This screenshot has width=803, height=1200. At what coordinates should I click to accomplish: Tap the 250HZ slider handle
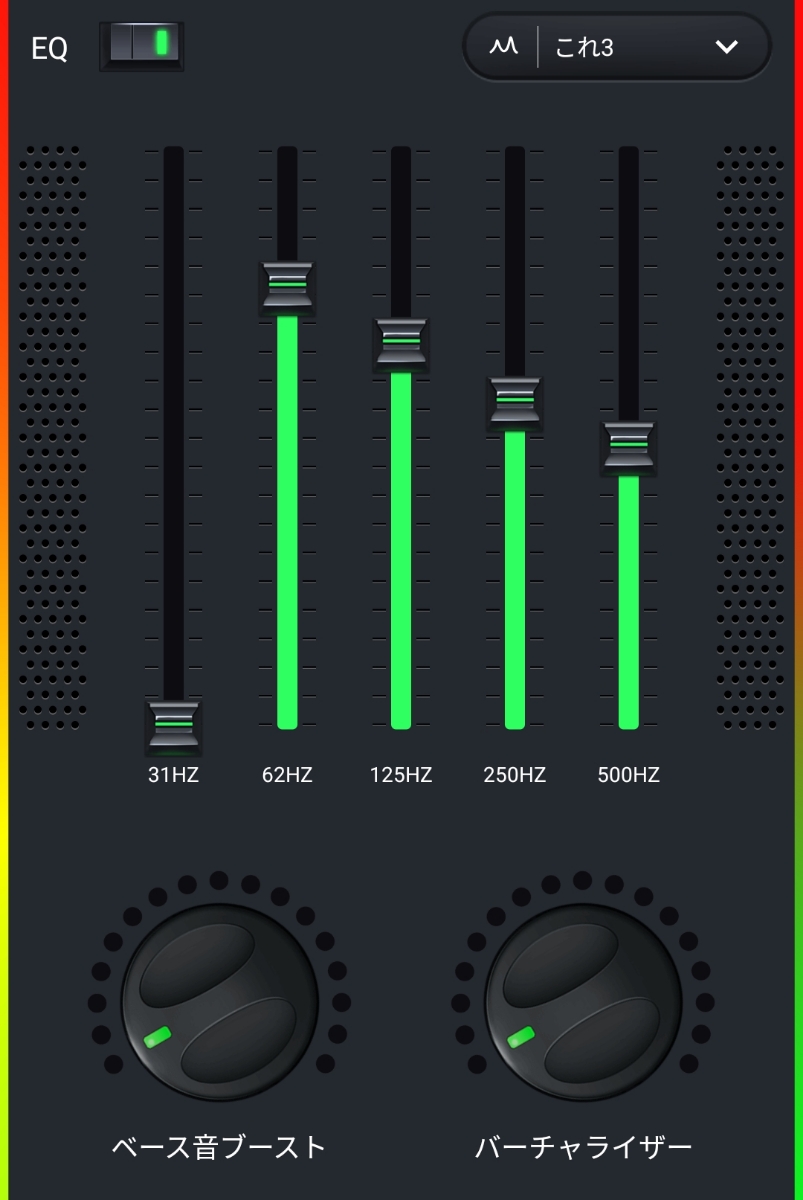coord(515,402)
